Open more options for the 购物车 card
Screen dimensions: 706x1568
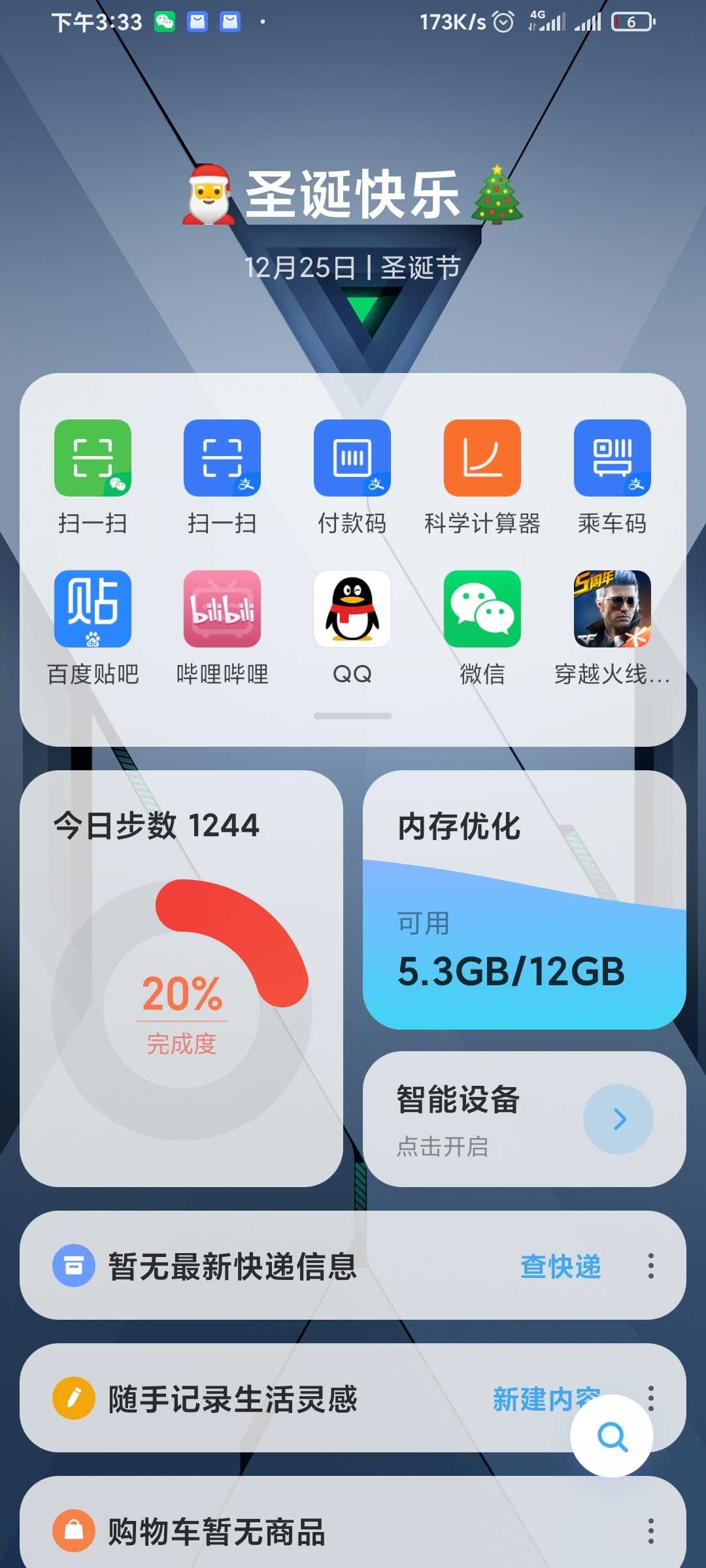coord(650,1531)
